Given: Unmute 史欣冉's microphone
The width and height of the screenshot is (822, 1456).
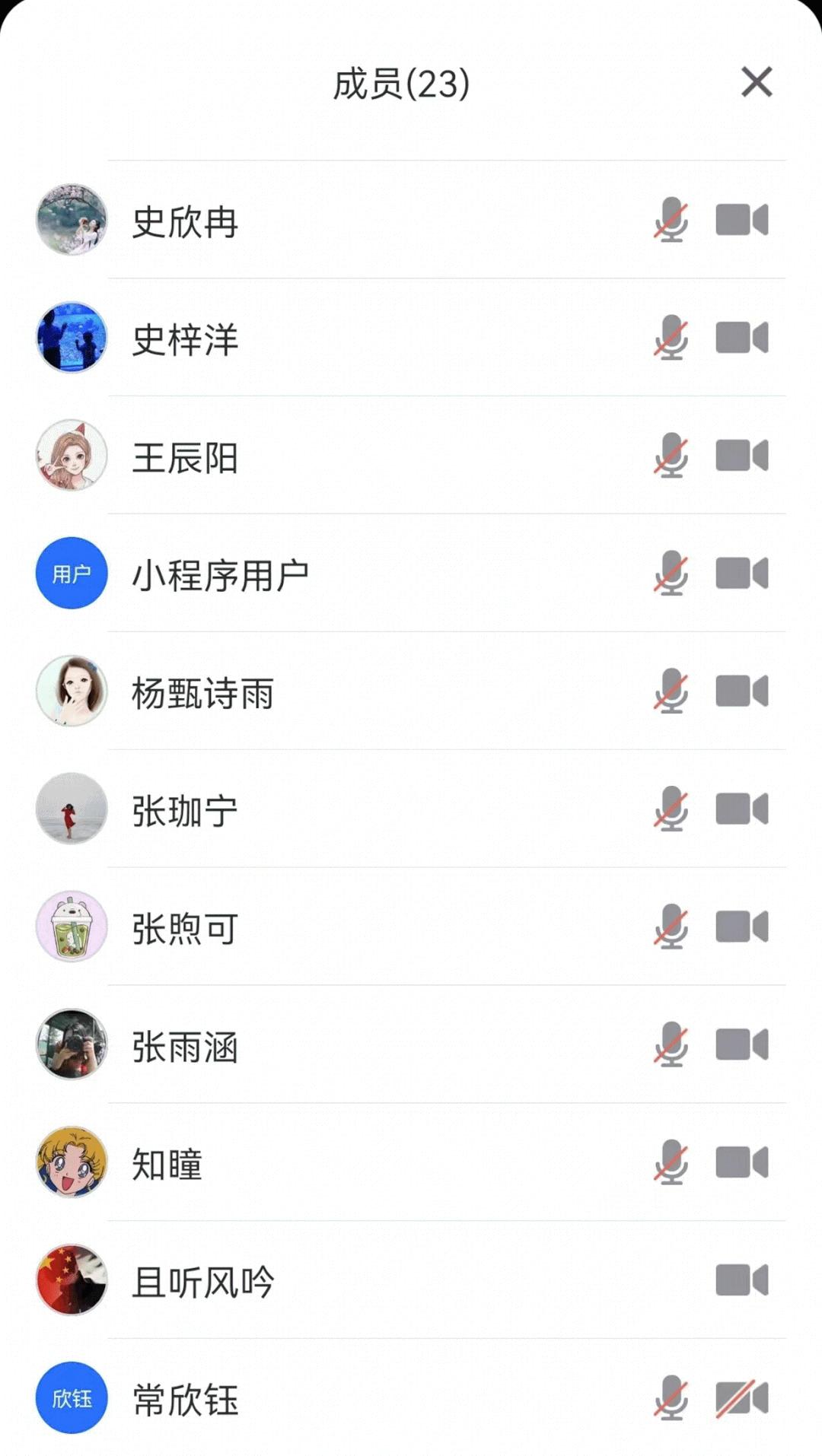Looking at the screenshot, I should tap(670, 221).
